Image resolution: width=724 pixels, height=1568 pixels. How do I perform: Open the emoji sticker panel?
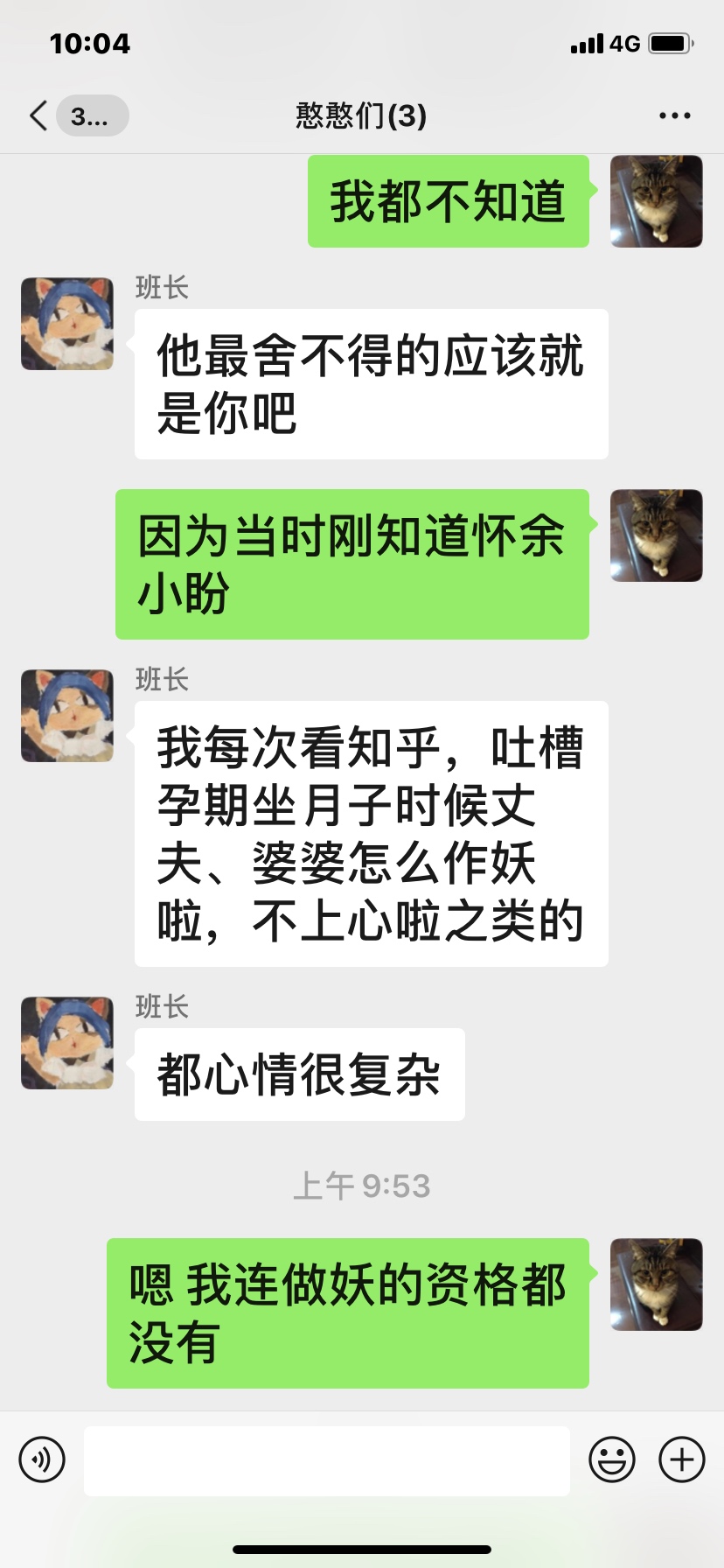point(611,1459)
